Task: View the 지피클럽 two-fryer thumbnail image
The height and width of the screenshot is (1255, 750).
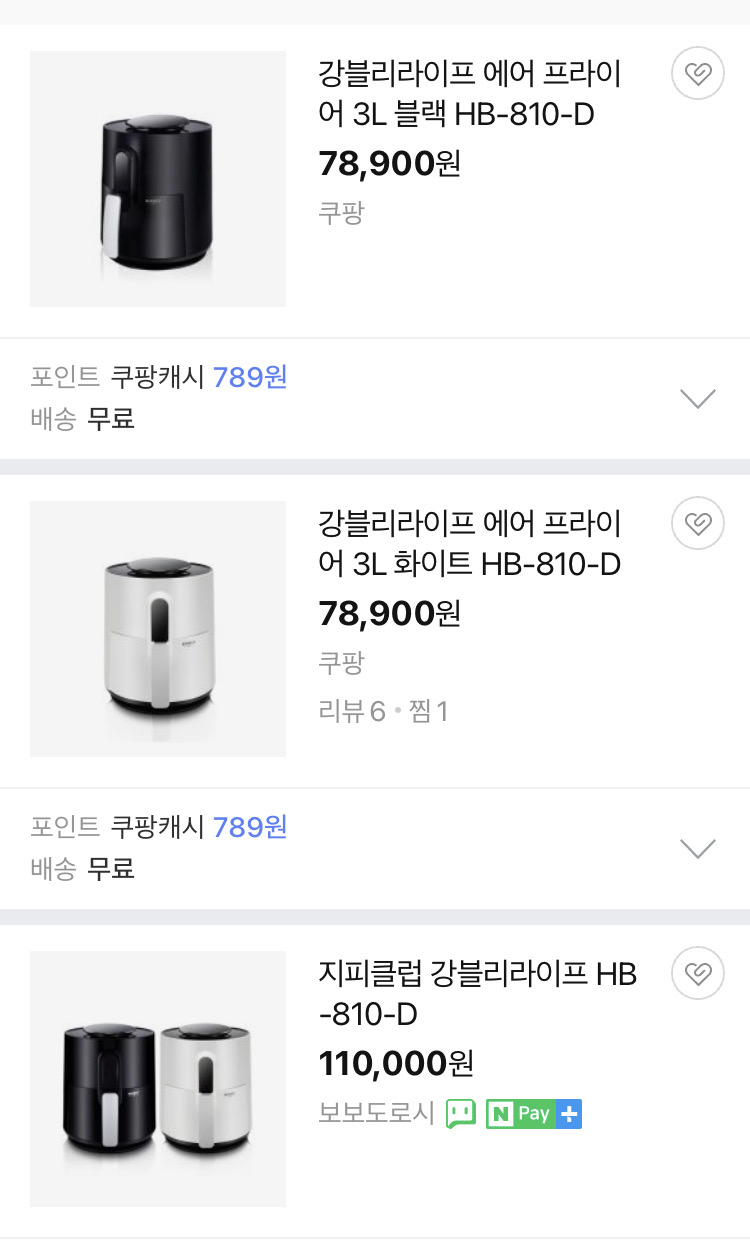Action: coord(157,1078)
